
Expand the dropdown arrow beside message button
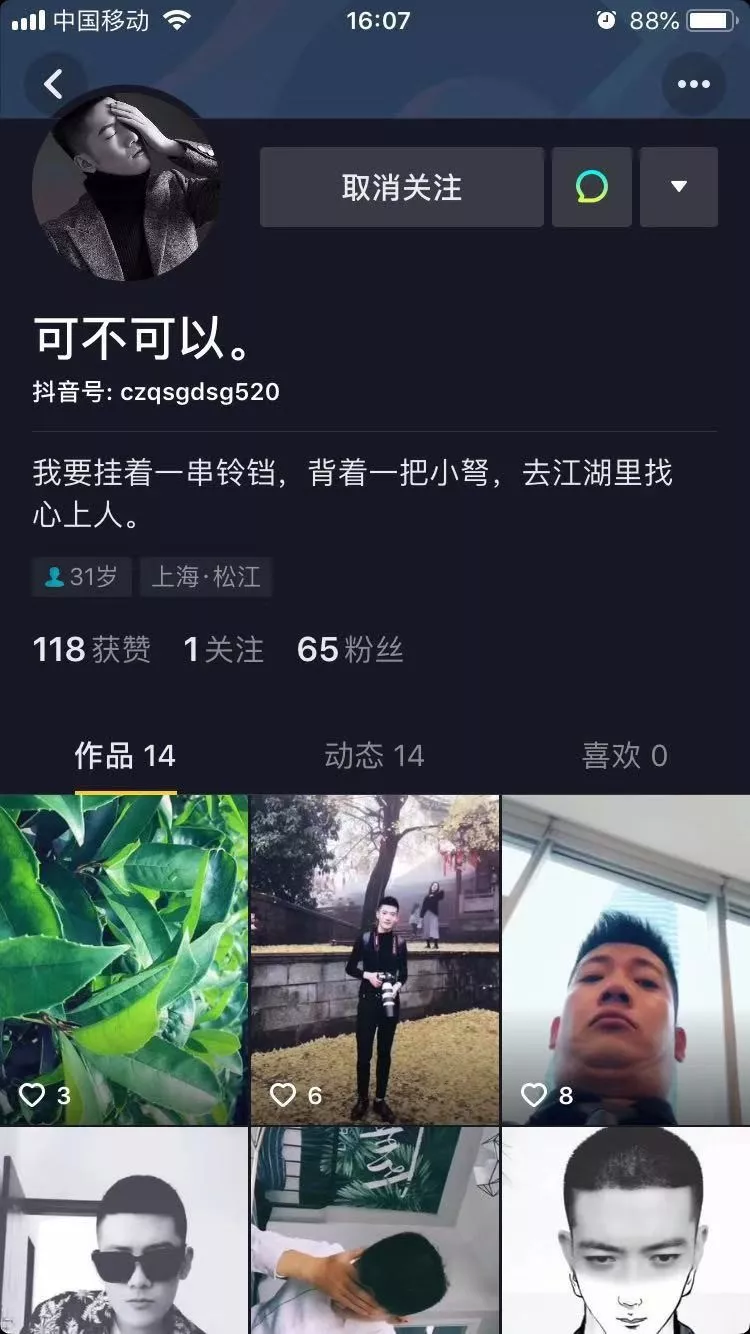[679, 187]
